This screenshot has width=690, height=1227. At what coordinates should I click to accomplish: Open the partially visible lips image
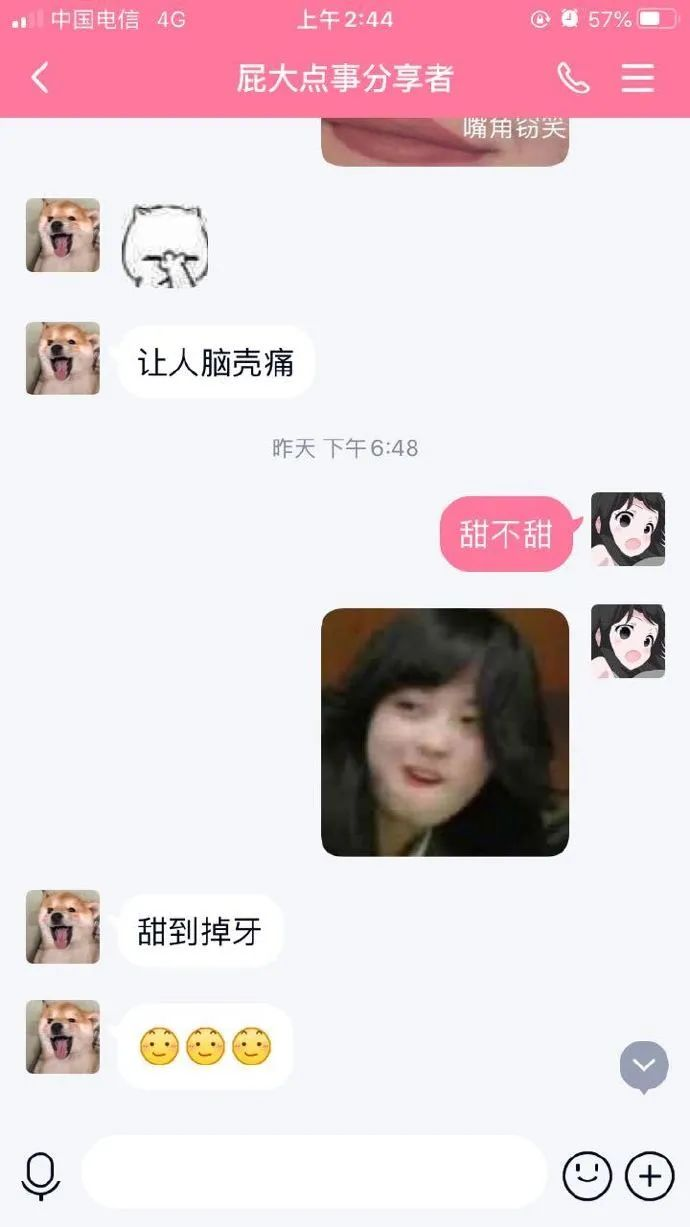[444, 140]
